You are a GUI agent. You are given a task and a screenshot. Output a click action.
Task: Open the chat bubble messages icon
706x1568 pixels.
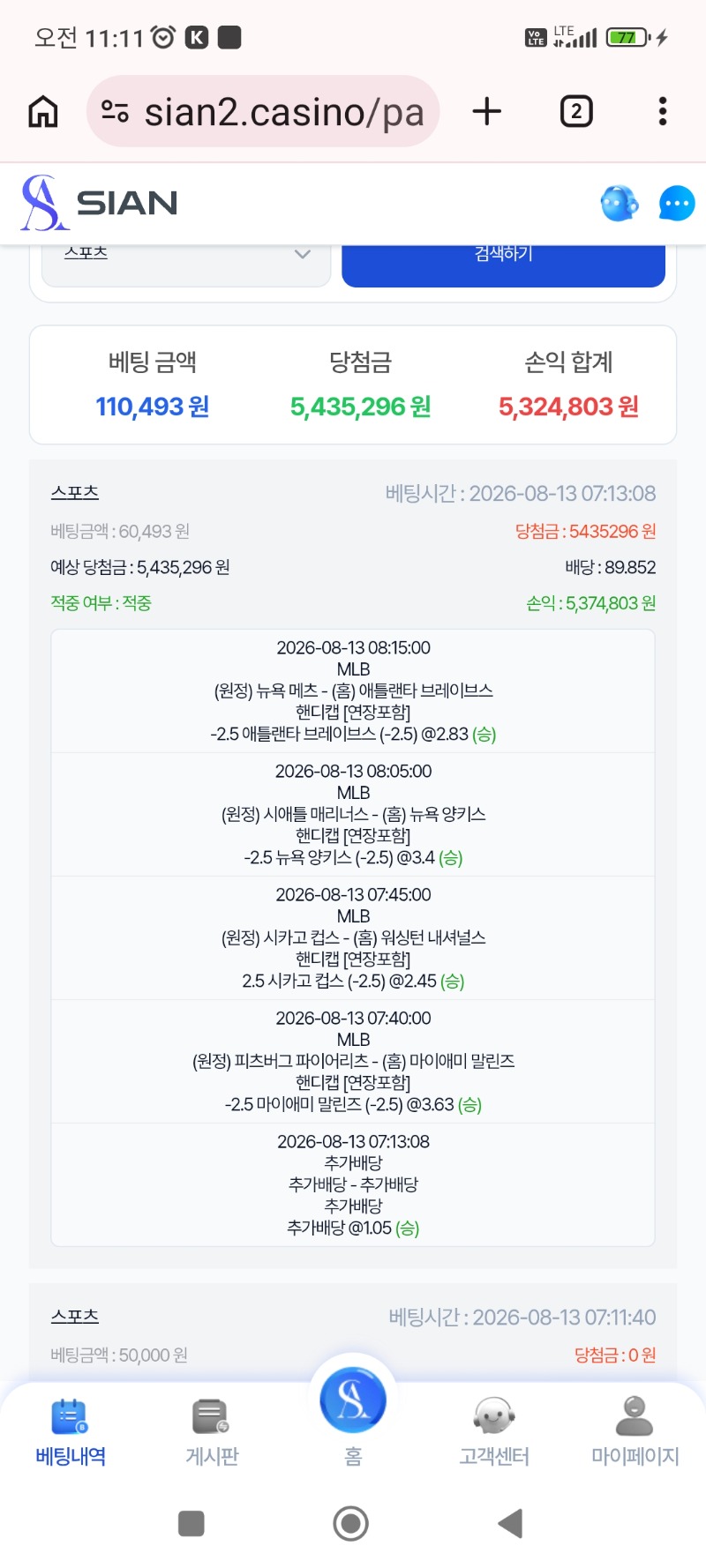pos(677,203)
